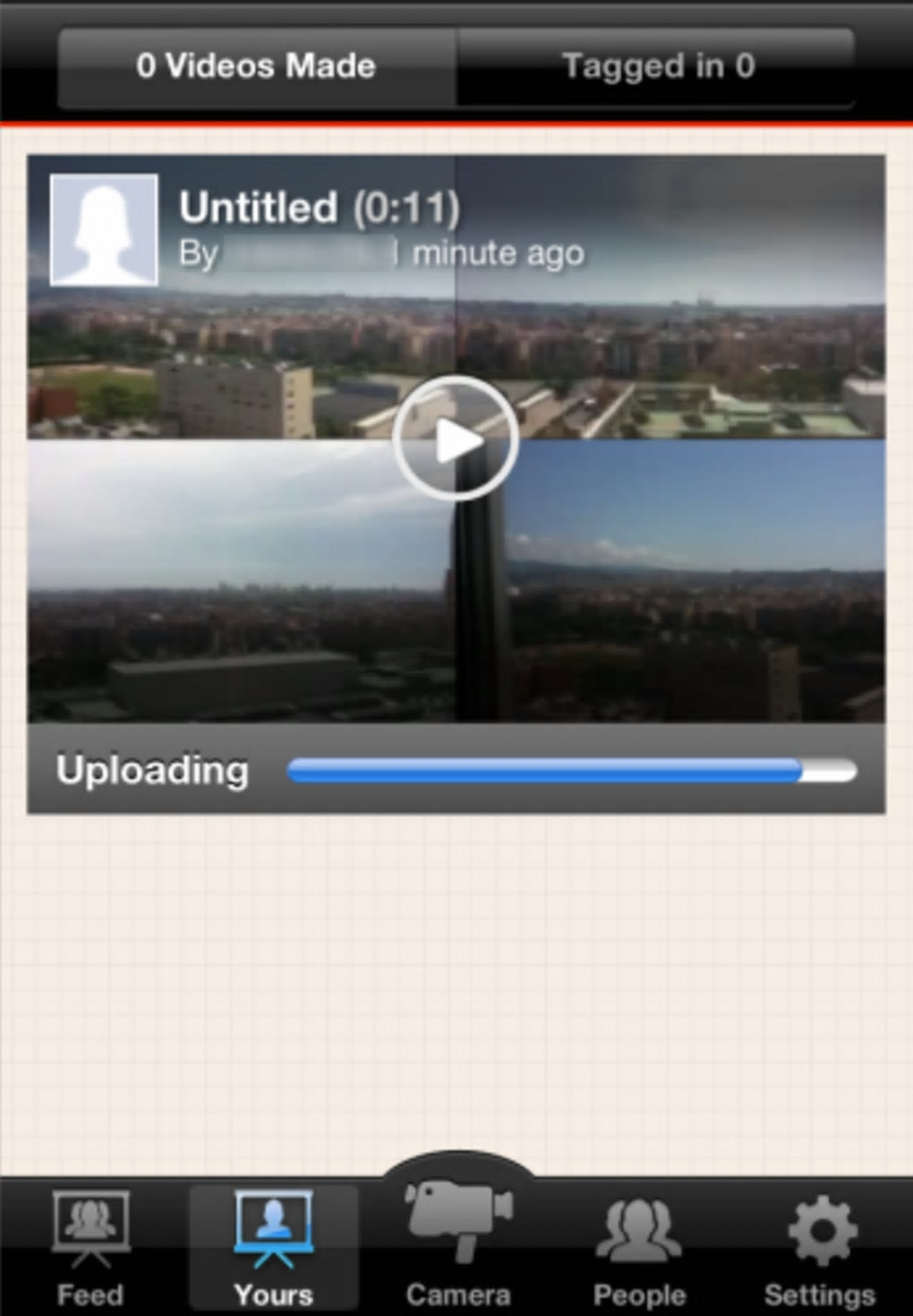This screenshot has width=913, height=1316.
Task: Switch to the Tagged in 0 tab
Action: (656, 67)
